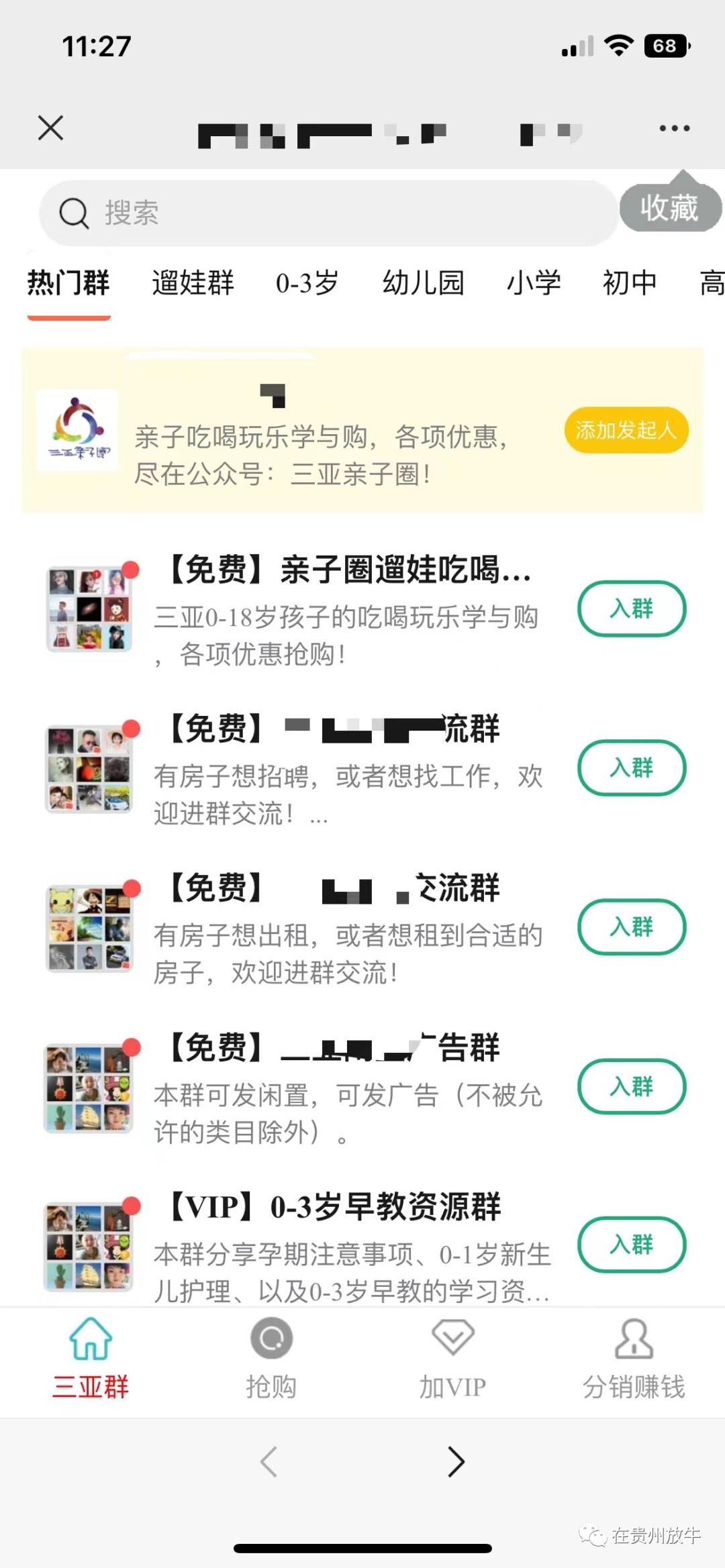Tap the 收藏 bubble in the top corner

point(671,208)
